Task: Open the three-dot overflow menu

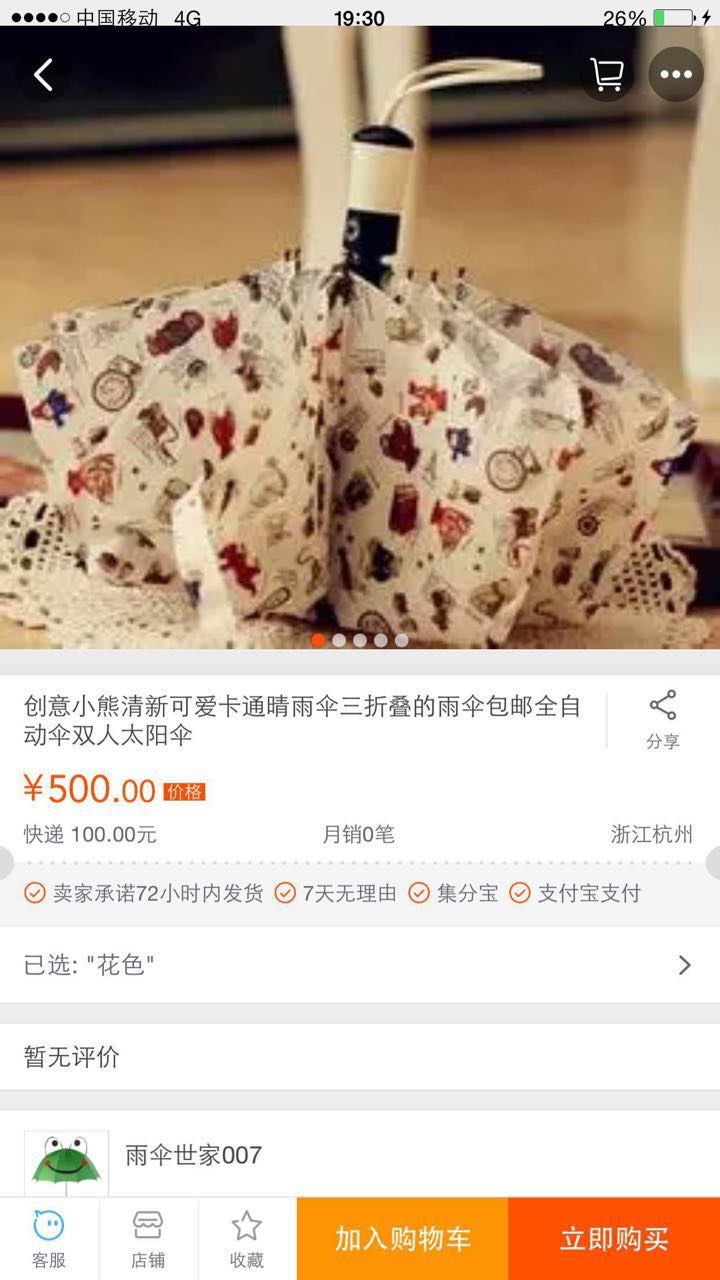Action: (x=676, y=75)
